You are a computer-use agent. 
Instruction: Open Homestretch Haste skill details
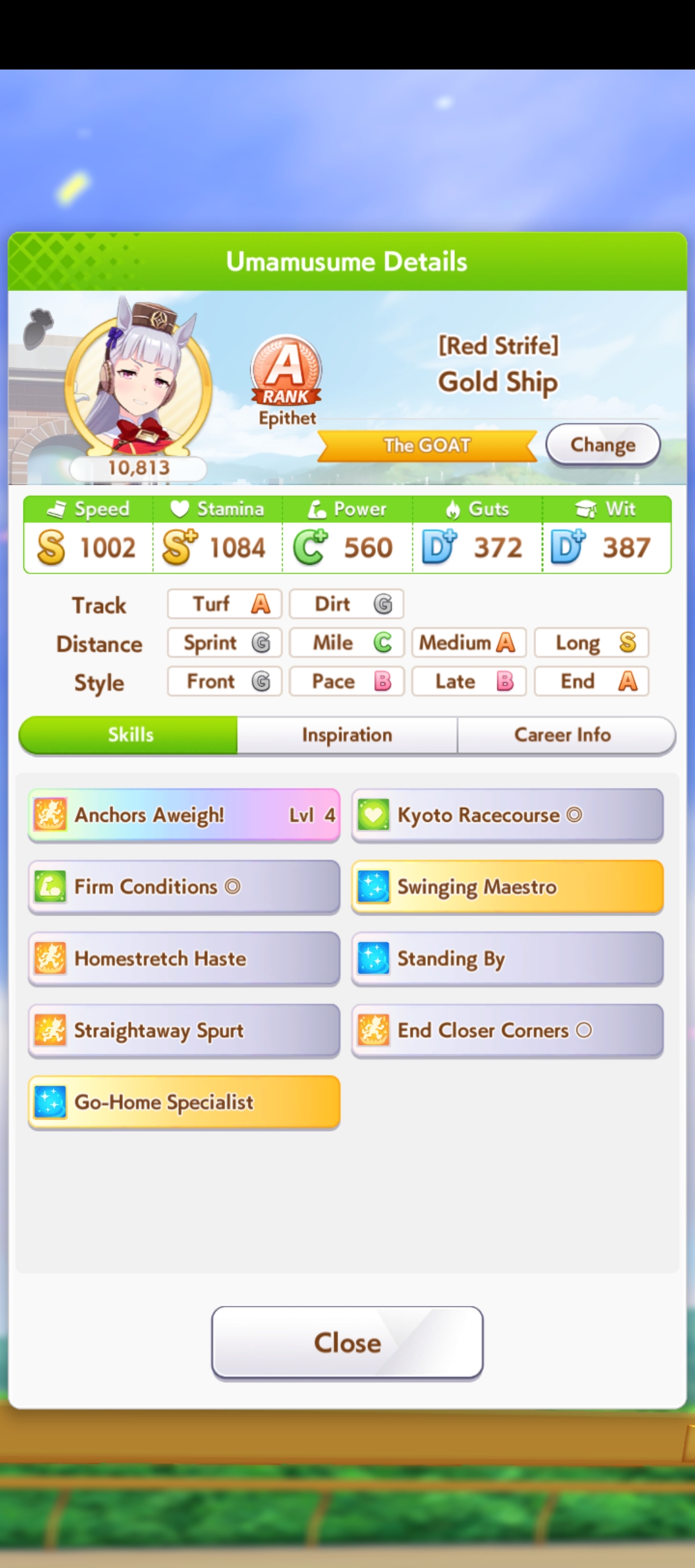point(184,958)
